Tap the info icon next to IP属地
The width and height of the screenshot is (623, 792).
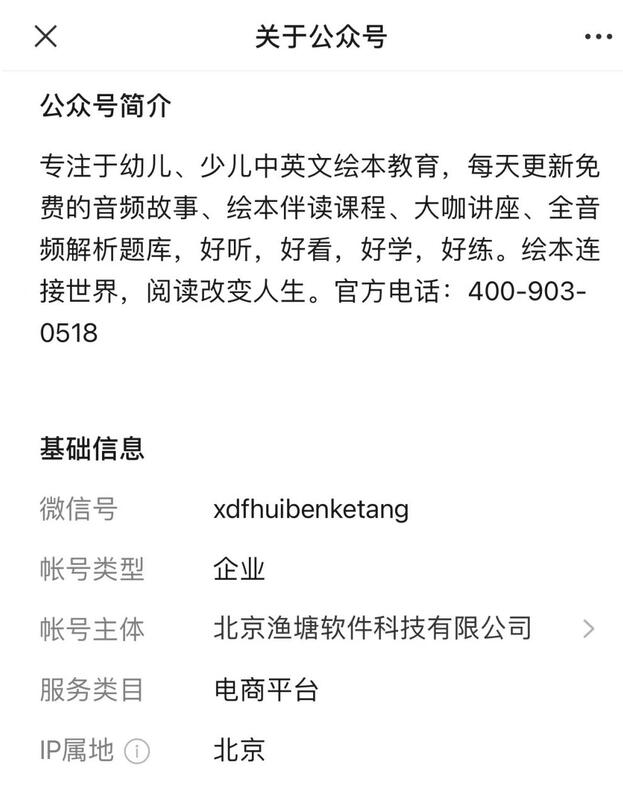138,750
